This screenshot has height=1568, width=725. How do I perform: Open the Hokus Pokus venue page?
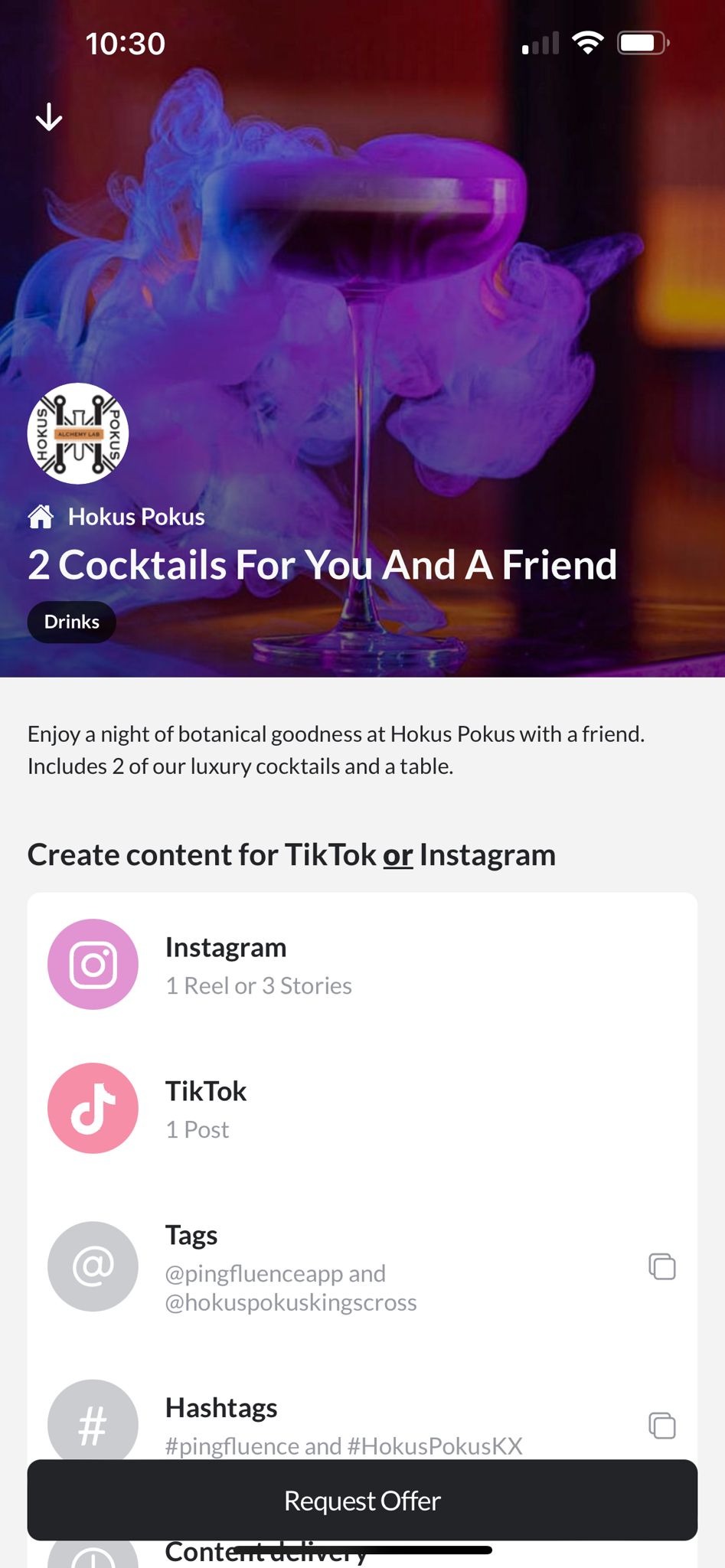point(136,517)
